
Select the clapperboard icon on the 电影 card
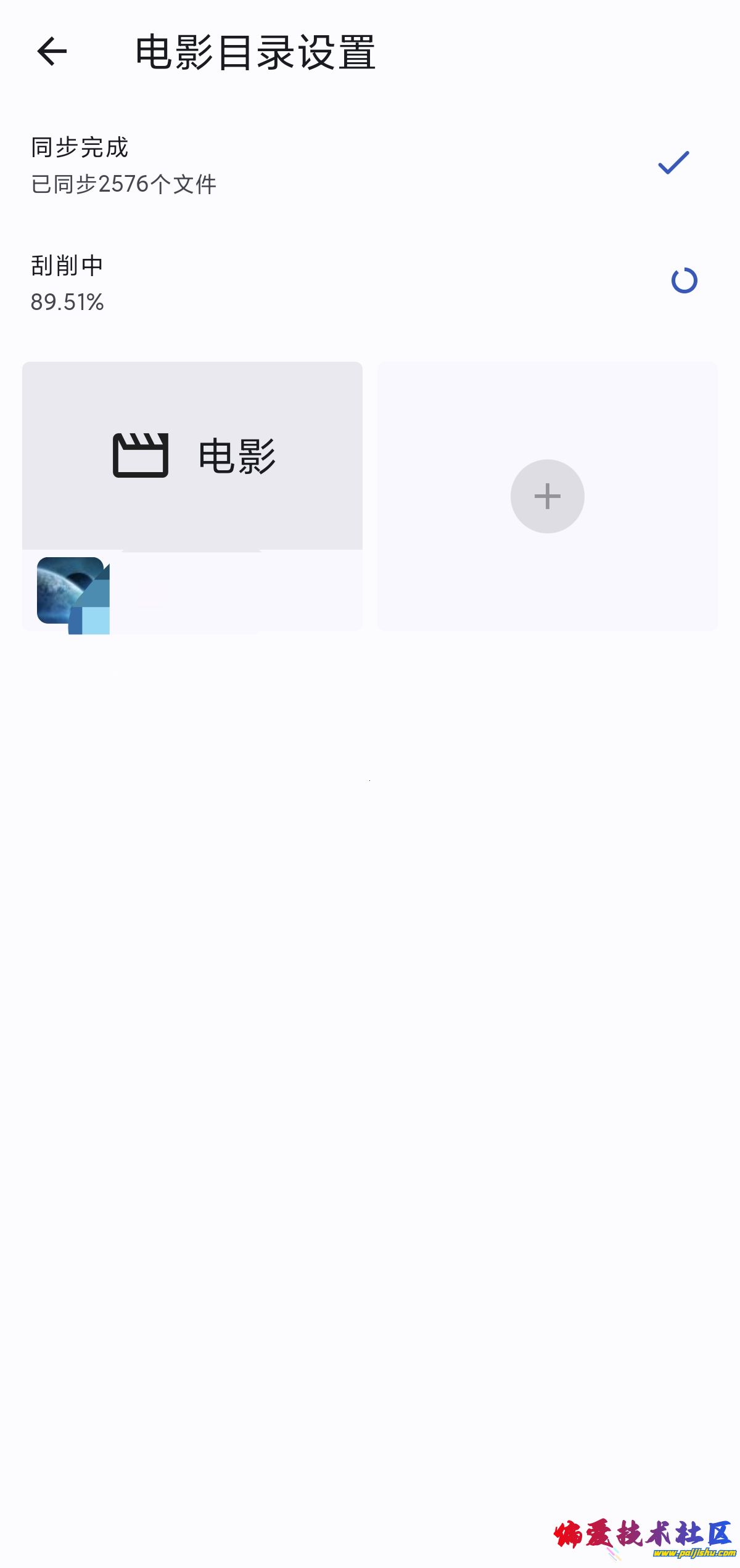click(141, 455)
